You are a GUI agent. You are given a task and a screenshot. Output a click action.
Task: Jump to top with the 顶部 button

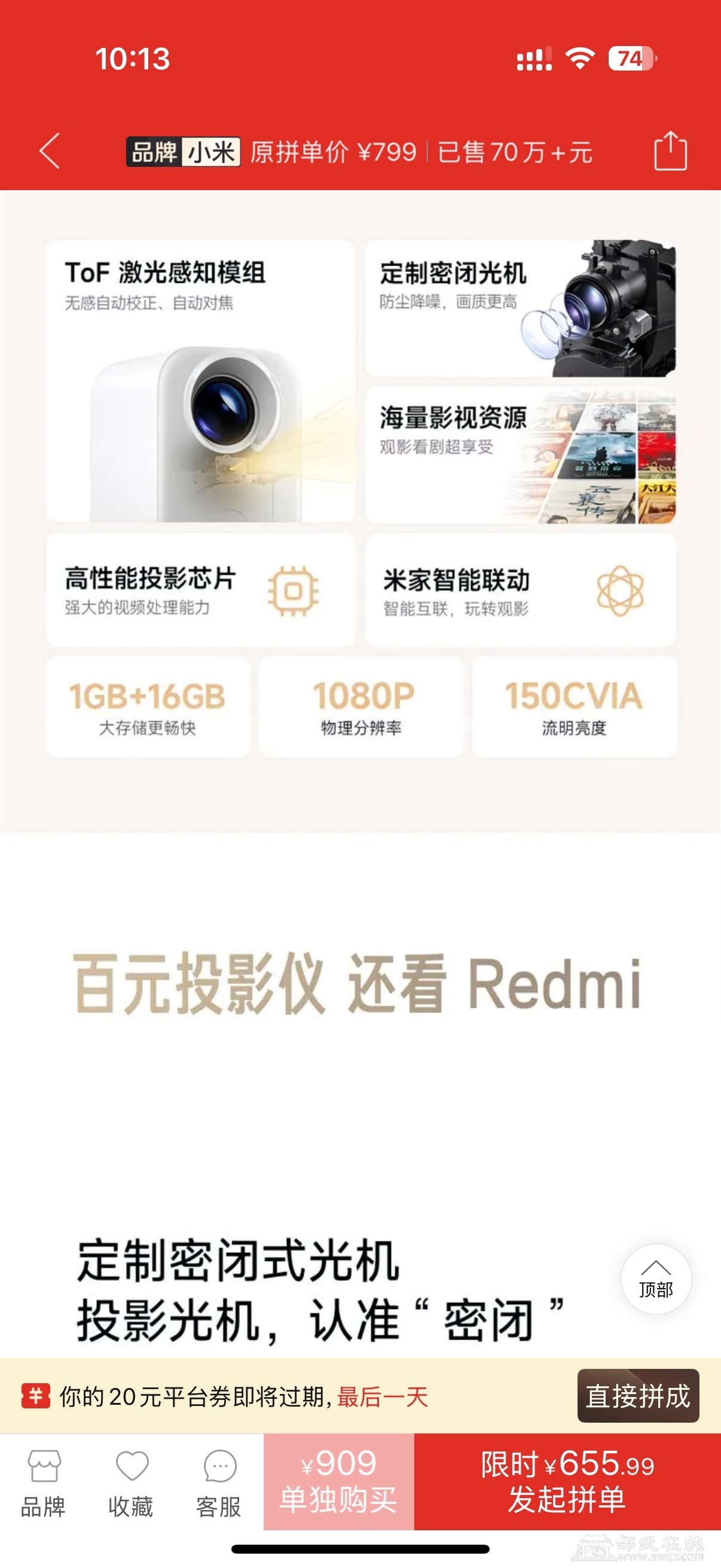click(x=655, y=1280)
